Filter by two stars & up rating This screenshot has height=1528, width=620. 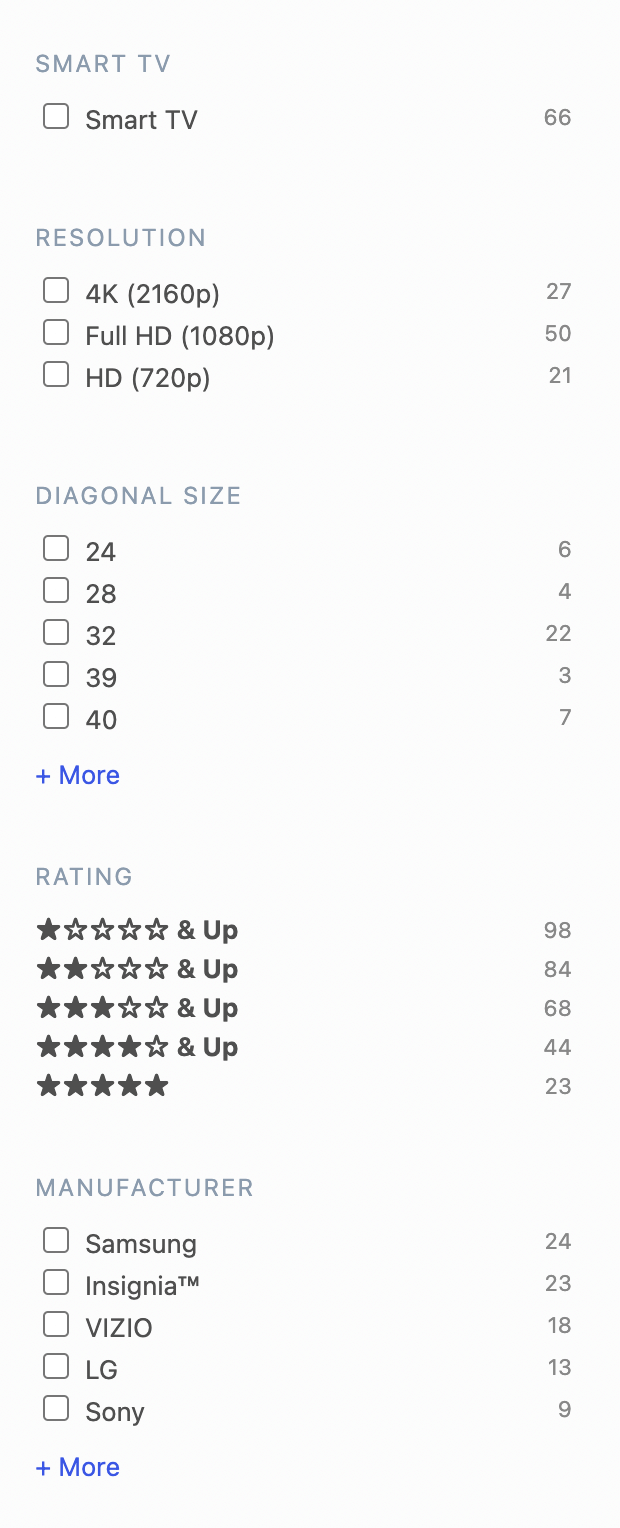[x=137, y=969]
